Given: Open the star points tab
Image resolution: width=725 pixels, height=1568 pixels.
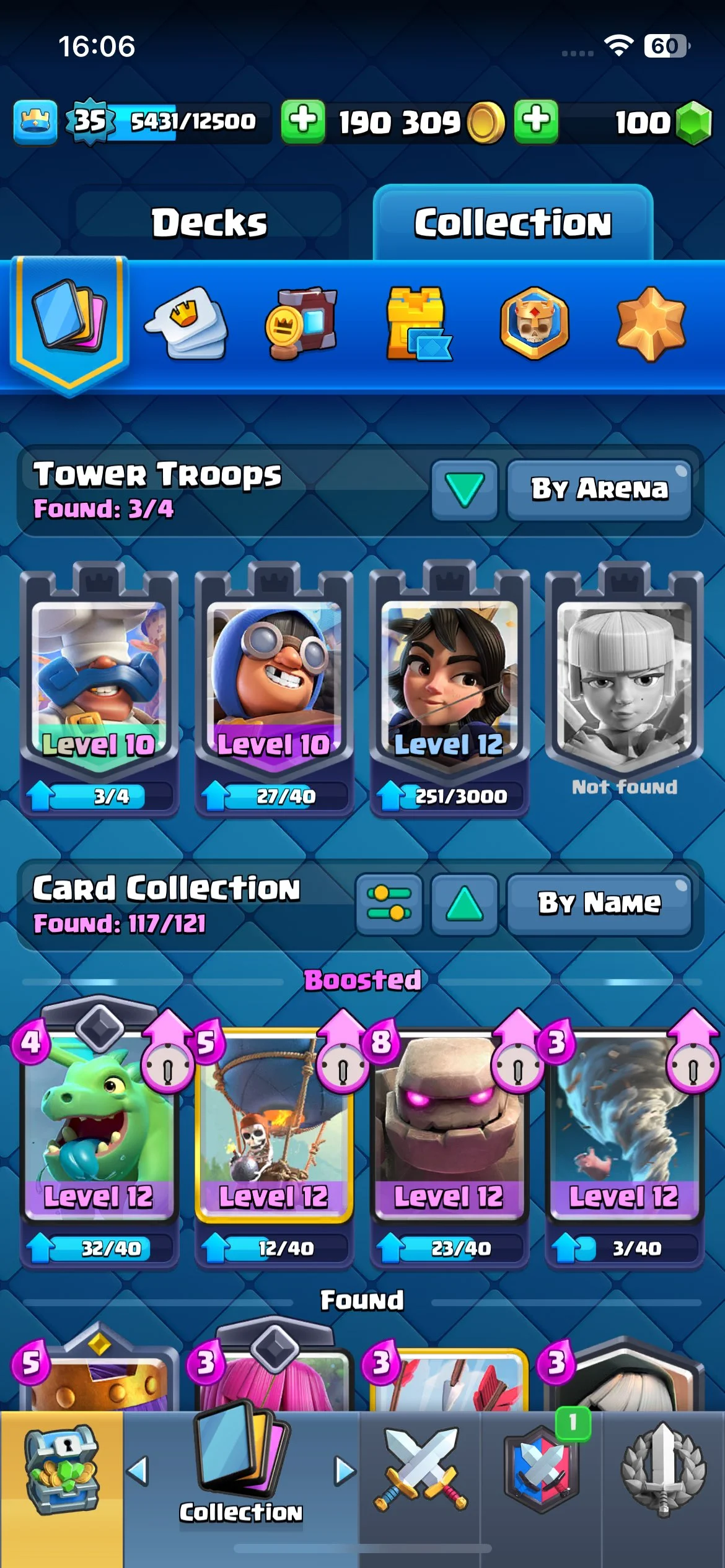Looking at the screenshot, I should (651, 323).
